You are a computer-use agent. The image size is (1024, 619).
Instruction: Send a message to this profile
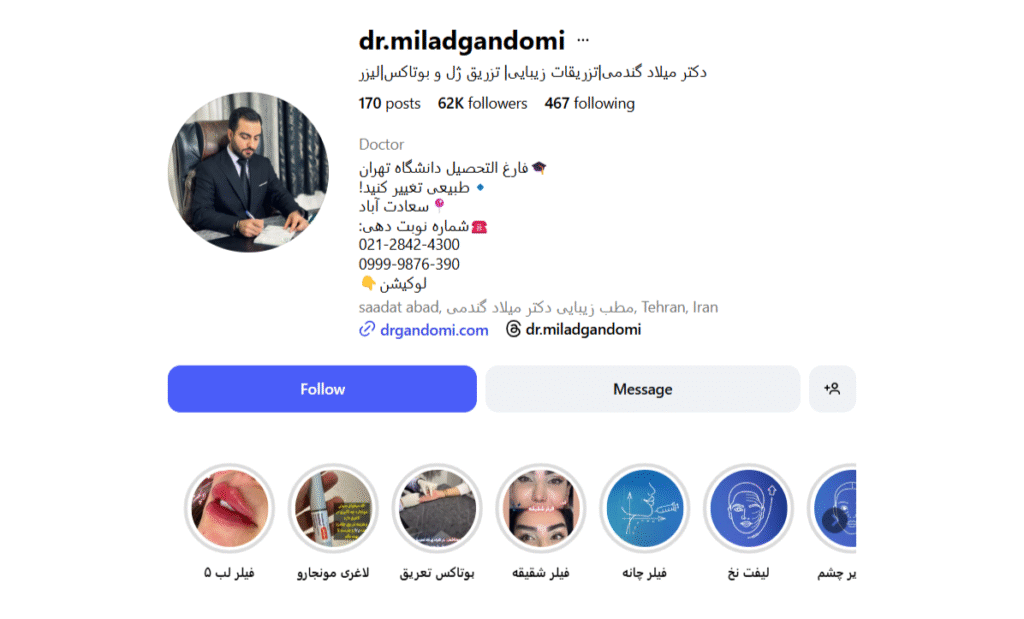[x=642, y=389]
